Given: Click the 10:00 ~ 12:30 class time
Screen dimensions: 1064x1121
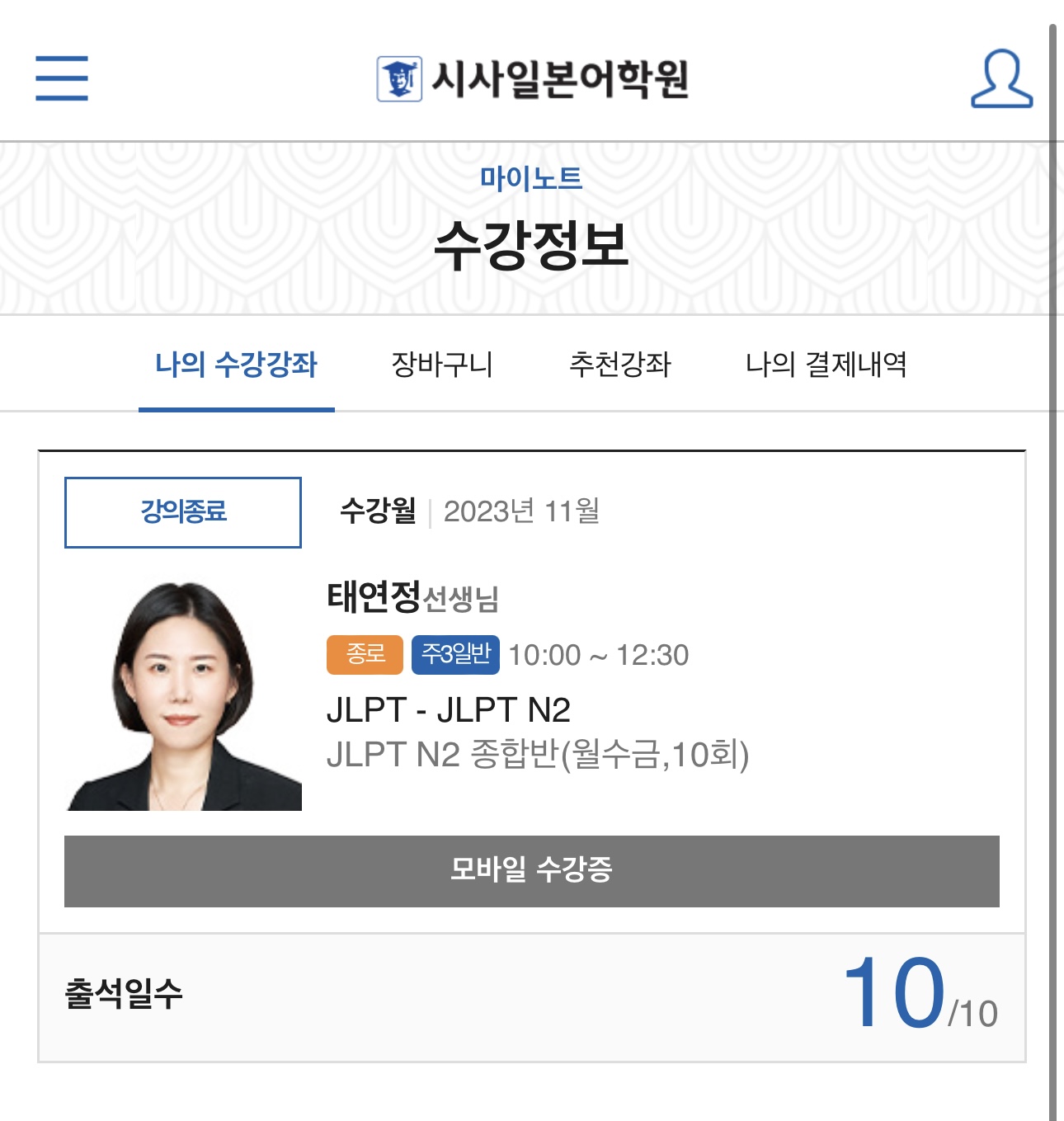Looking at the screenshot, I should tap(600, 656).
